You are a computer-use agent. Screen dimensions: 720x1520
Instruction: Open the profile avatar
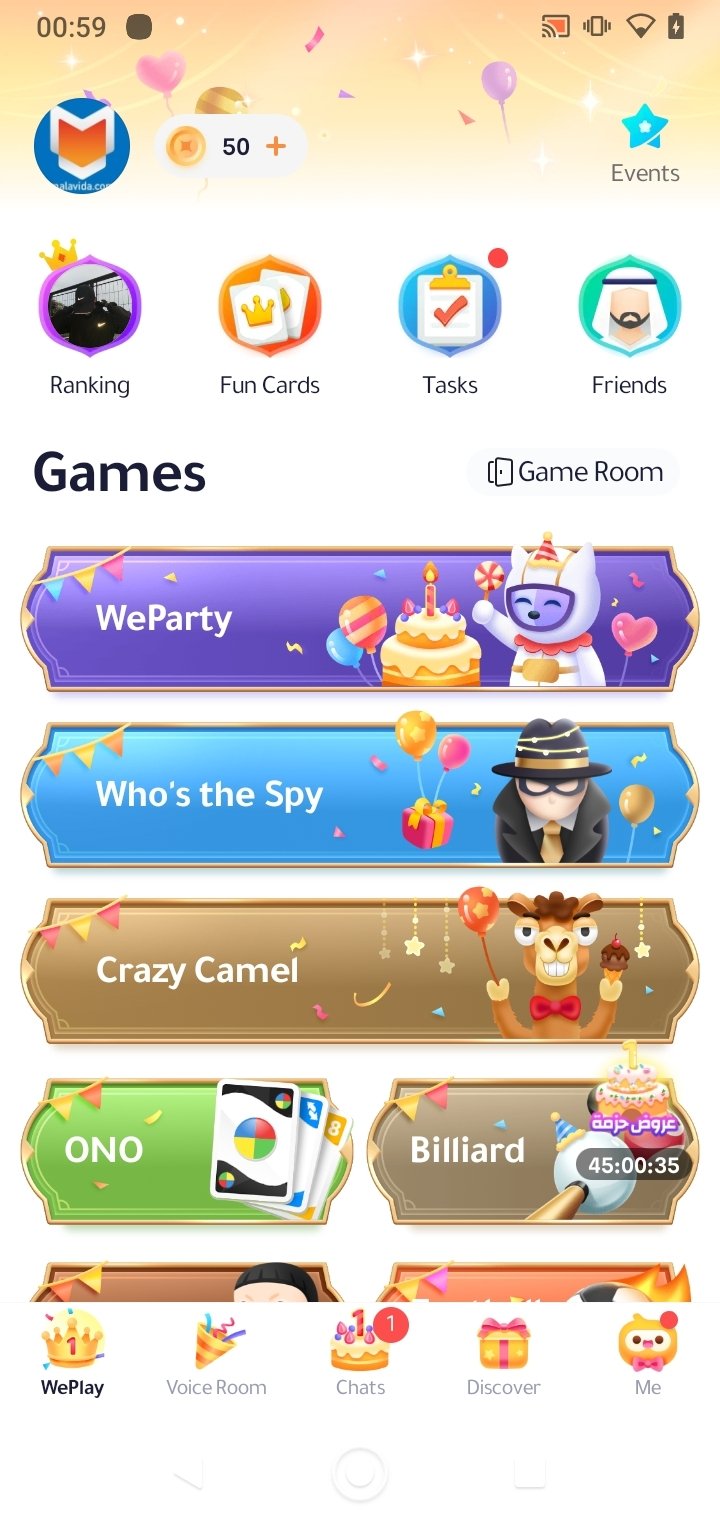click(82, 146)
